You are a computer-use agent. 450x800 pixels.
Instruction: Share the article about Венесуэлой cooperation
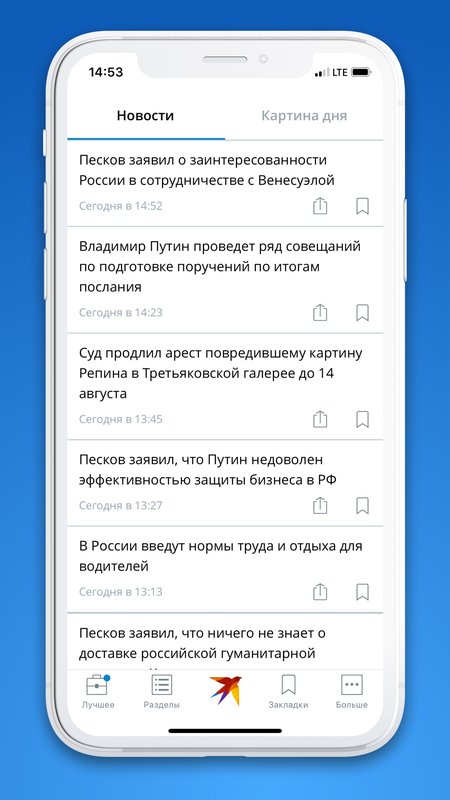pos(320,206)
